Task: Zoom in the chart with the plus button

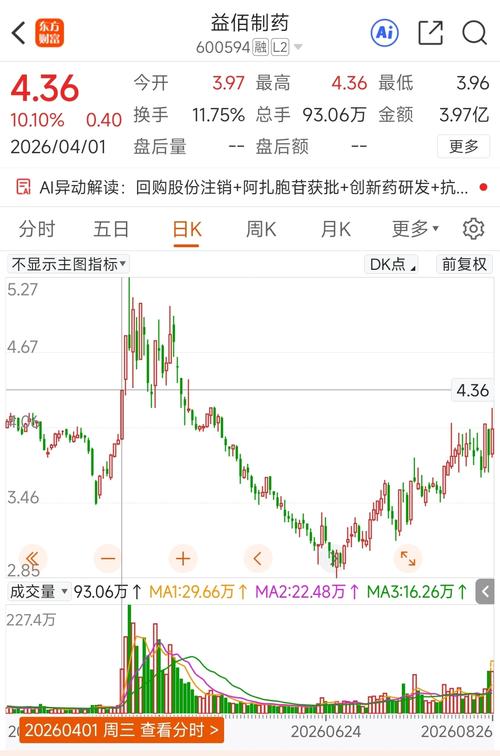Action: point(183,558)
